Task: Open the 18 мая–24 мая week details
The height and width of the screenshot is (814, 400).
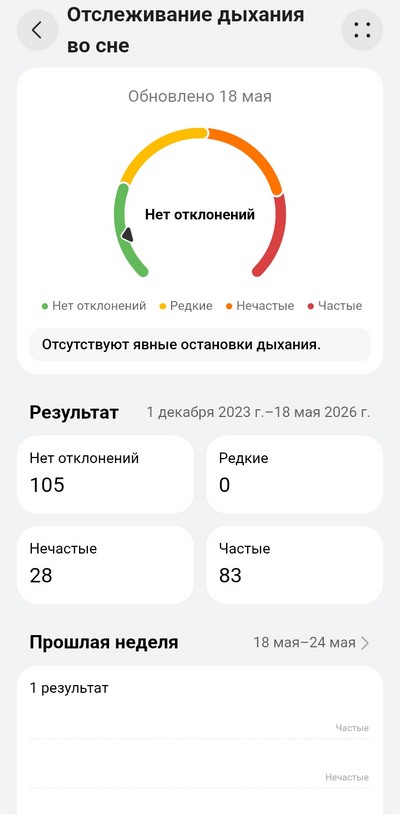Action: click(x=311, y=643)
